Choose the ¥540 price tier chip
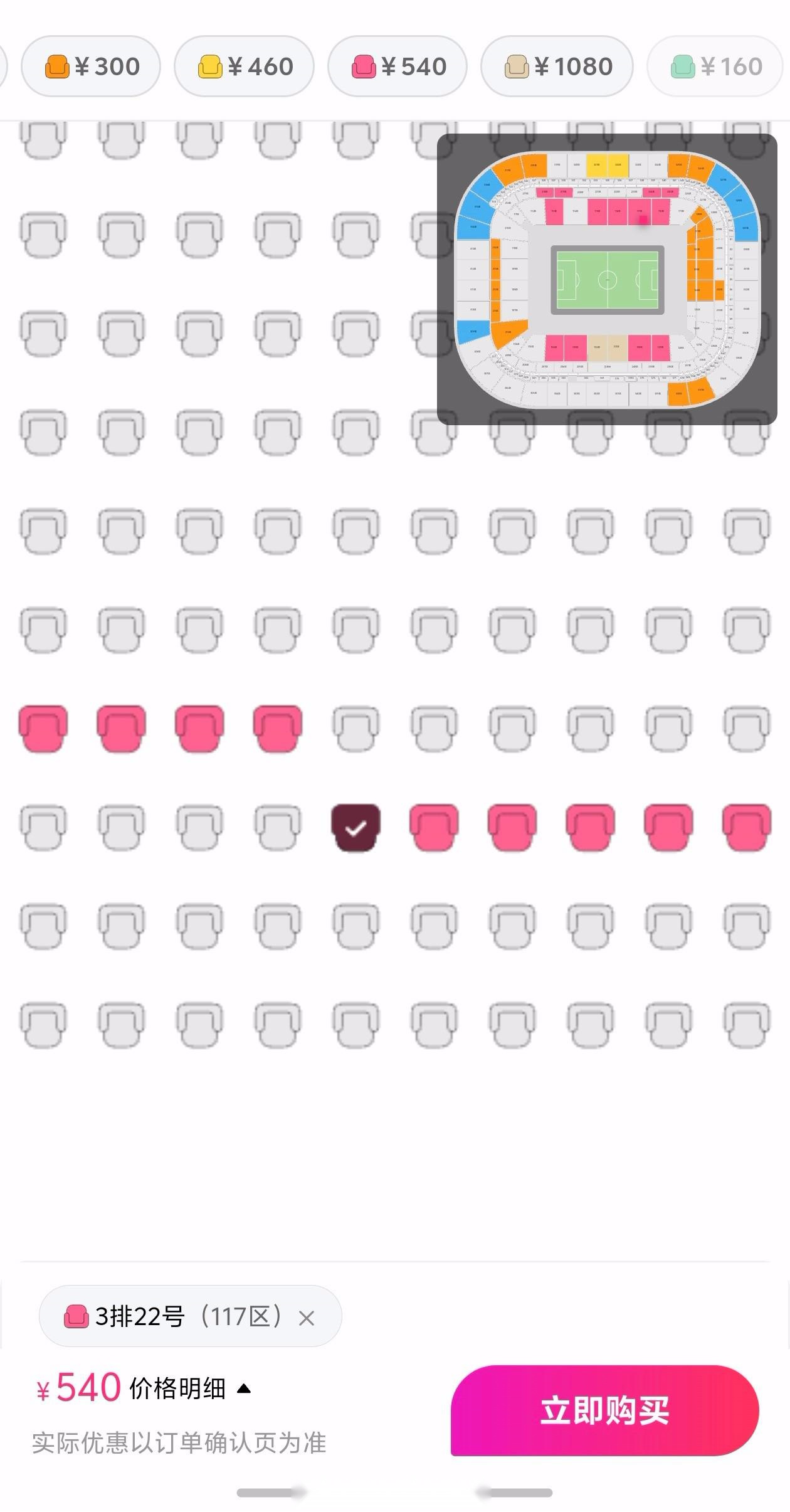Viewport: 790px width, 1512px height. [398, 66]
